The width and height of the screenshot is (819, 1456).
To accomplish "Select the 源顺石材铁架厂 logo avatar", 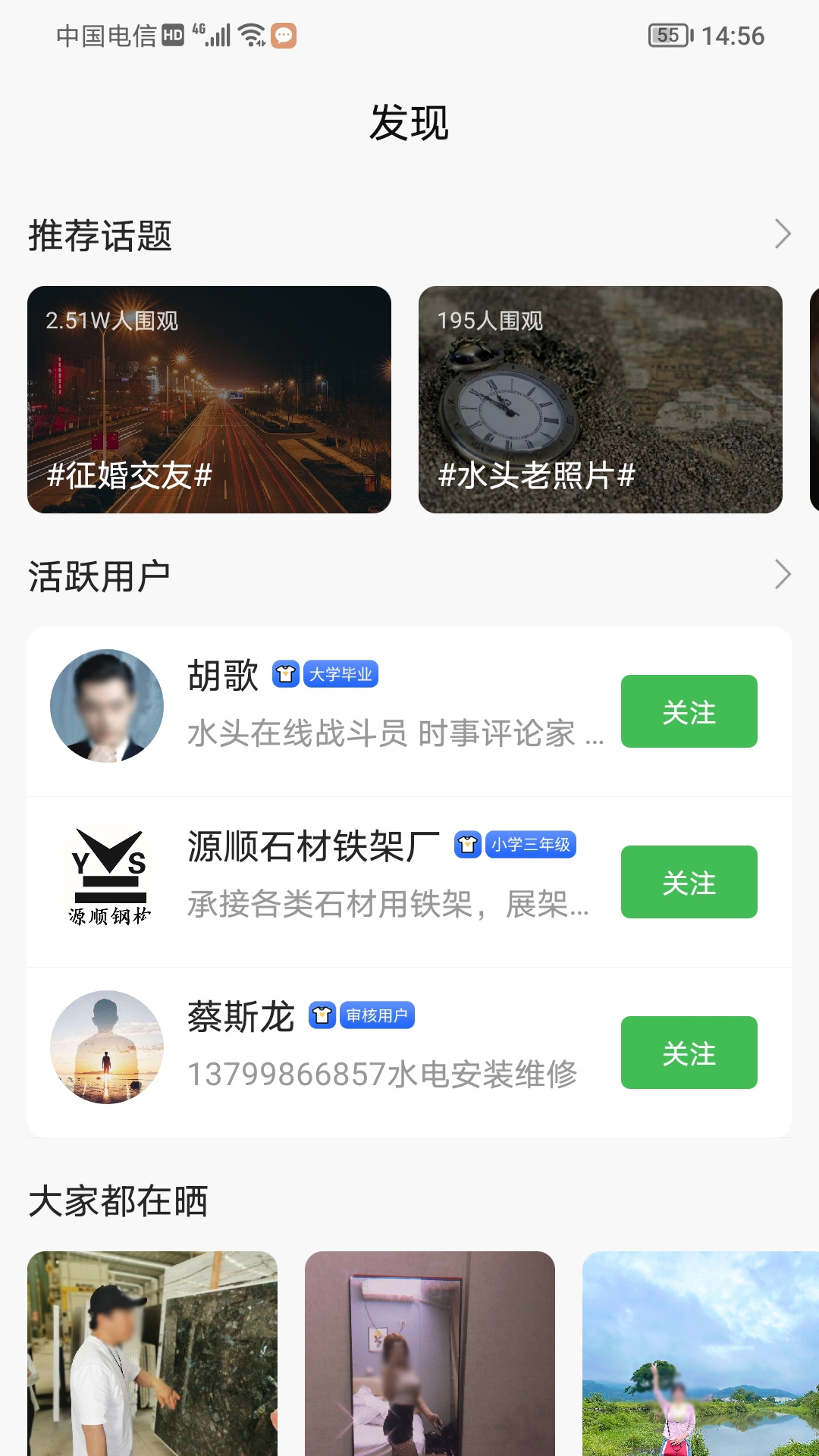I will click(106, 880).
